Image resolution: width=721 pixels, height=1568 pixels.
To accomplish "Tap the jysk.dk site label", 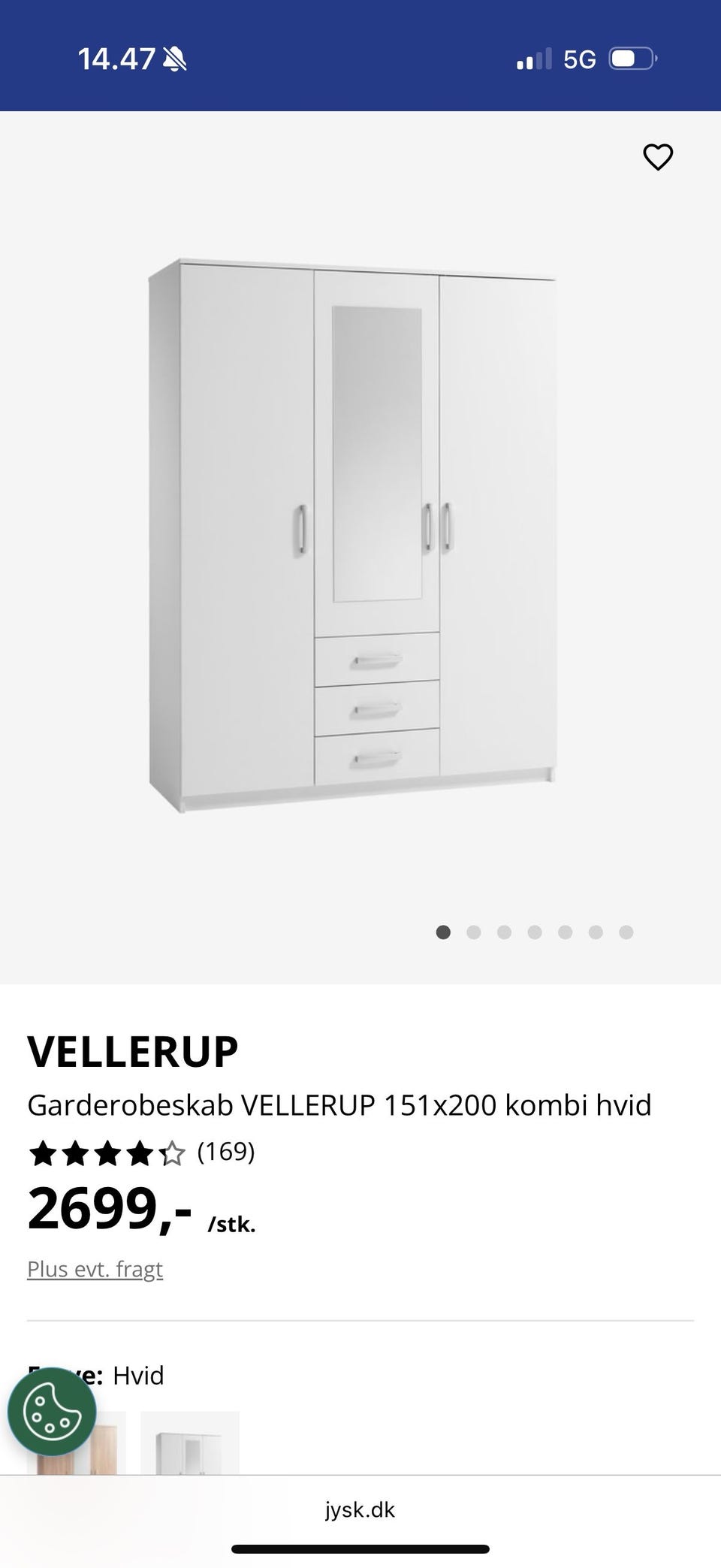I will pos(360,1510).
